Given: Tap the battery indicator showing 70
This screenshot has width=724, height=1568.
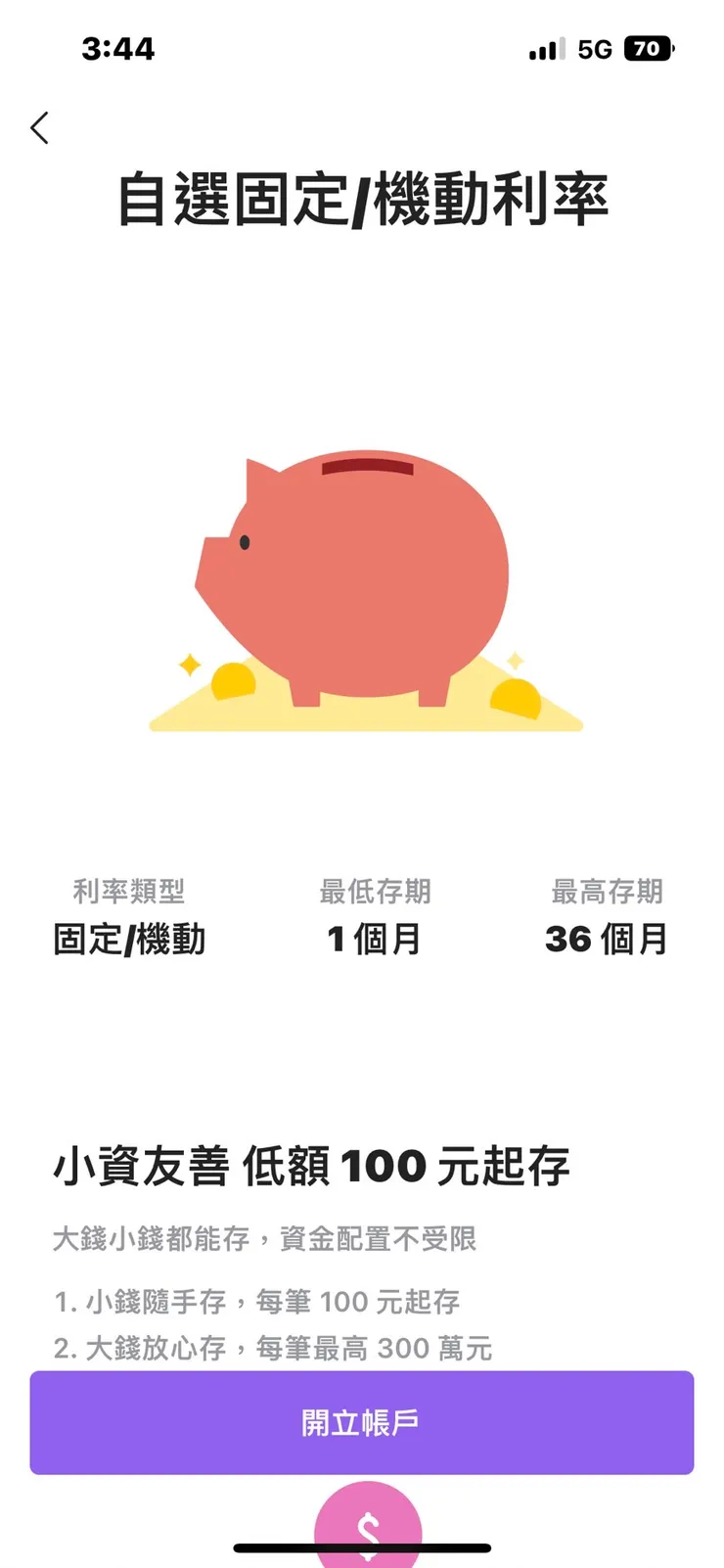Looking at the screenshot, I should click(647, 49).
